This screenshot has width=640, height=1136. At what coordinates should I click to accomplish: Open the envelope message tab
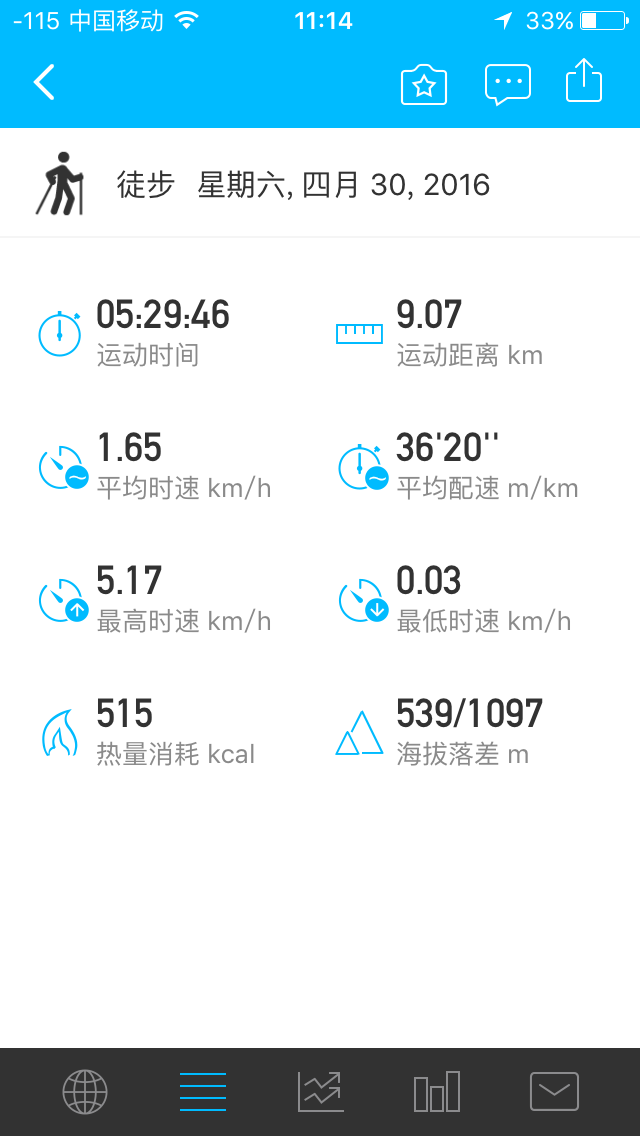(x=554, y=1091)
